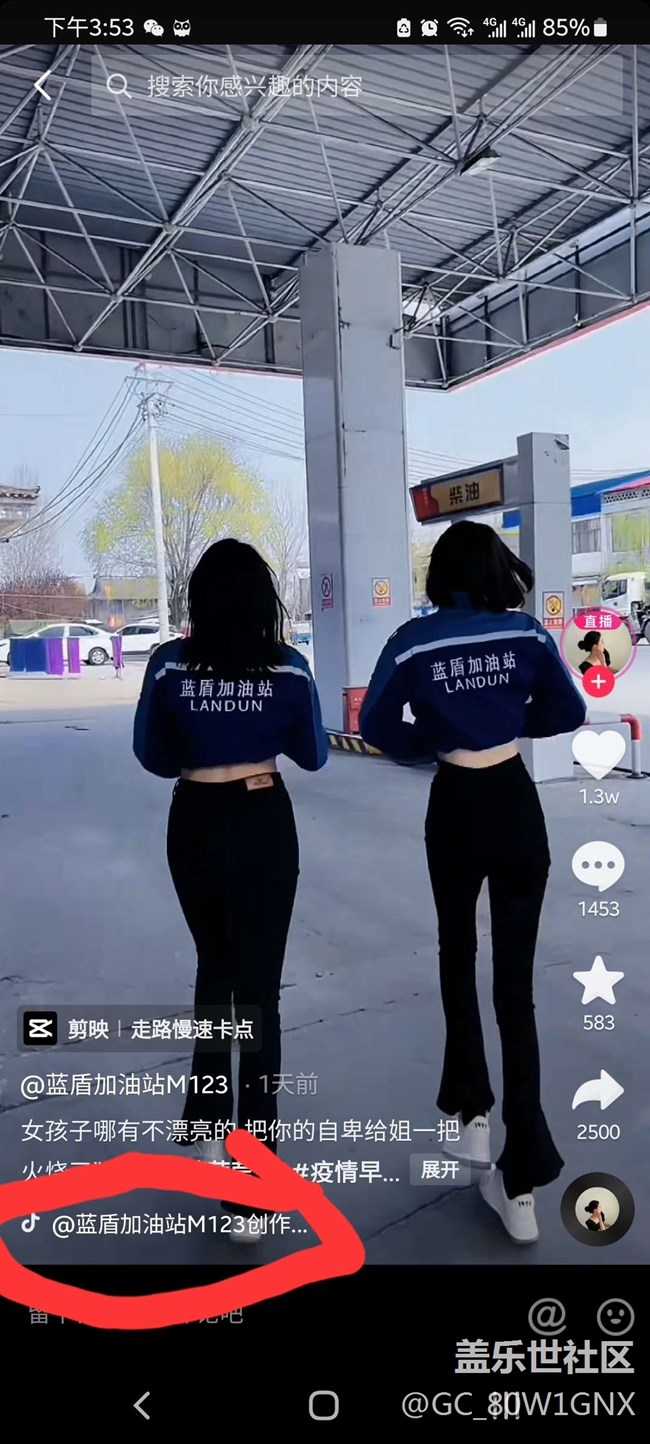Open the search box at the top
Image resolution: width=650 pixels, height=1444 pixels.
(x=360, y=86)
